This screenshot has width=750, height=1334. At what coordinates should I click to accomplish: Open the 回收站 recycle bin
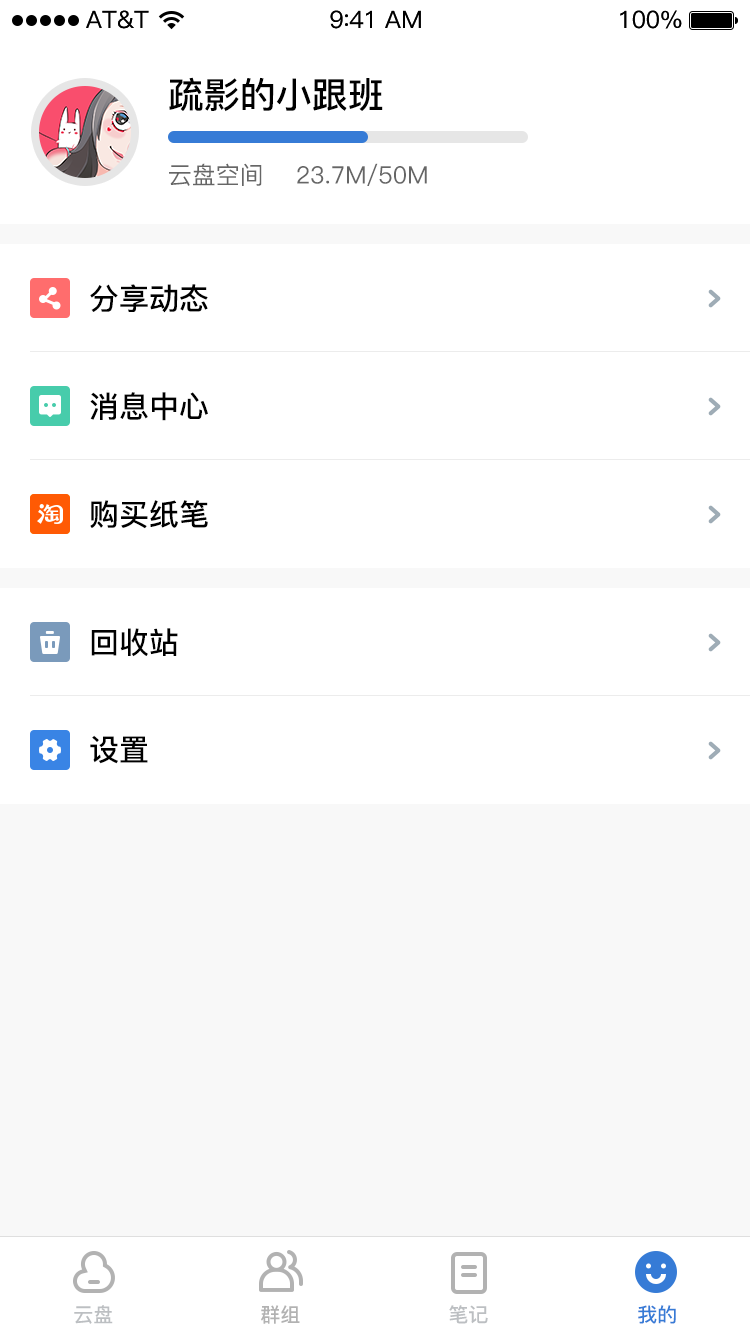[375, 642]
